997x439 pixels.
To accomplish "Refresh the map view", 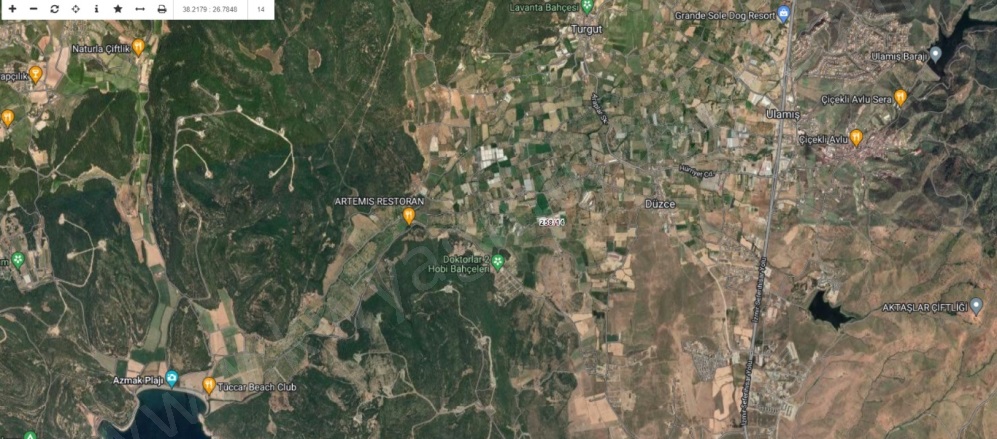I will 54,8.
